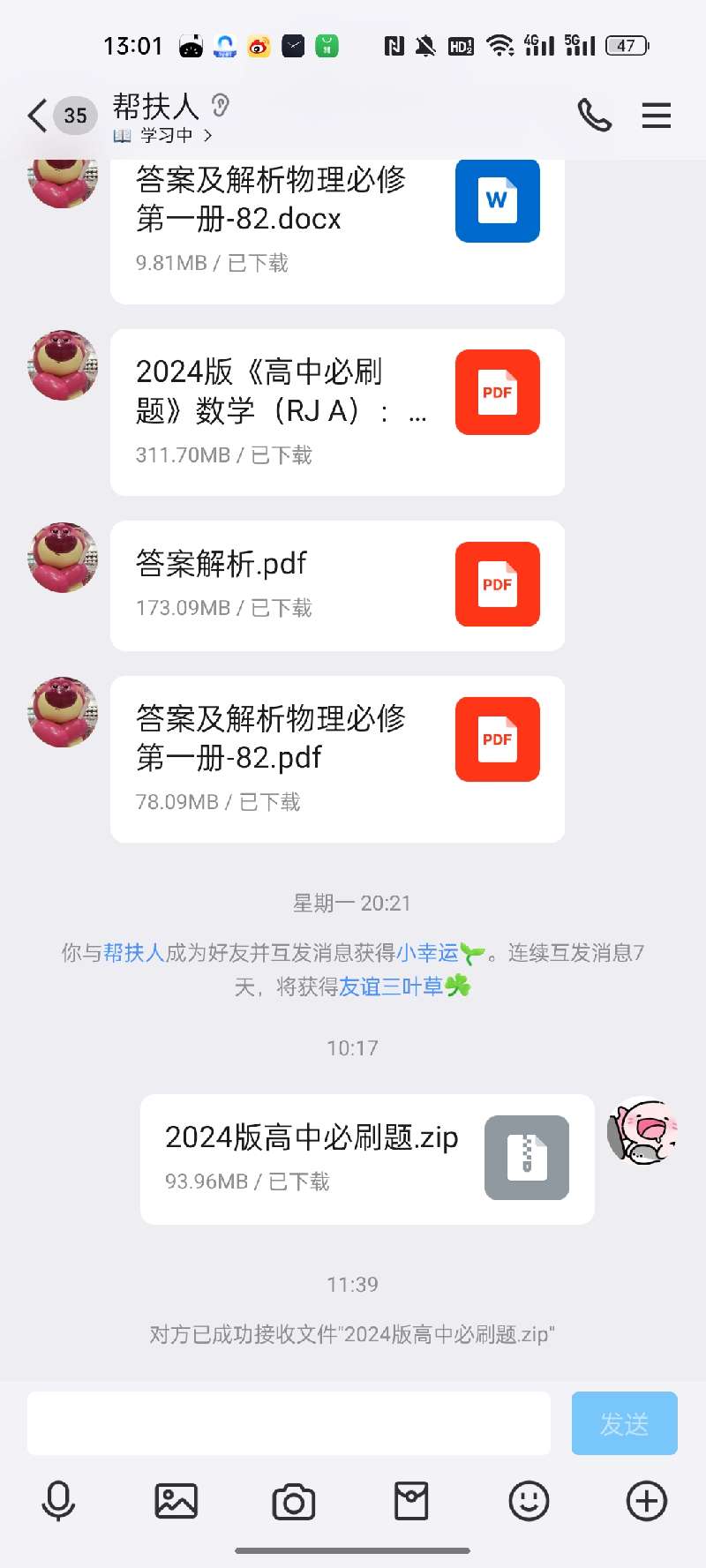Open the red packet icon
Image resolution: width=706 pixels, height=1568 pixels.
411,1501
